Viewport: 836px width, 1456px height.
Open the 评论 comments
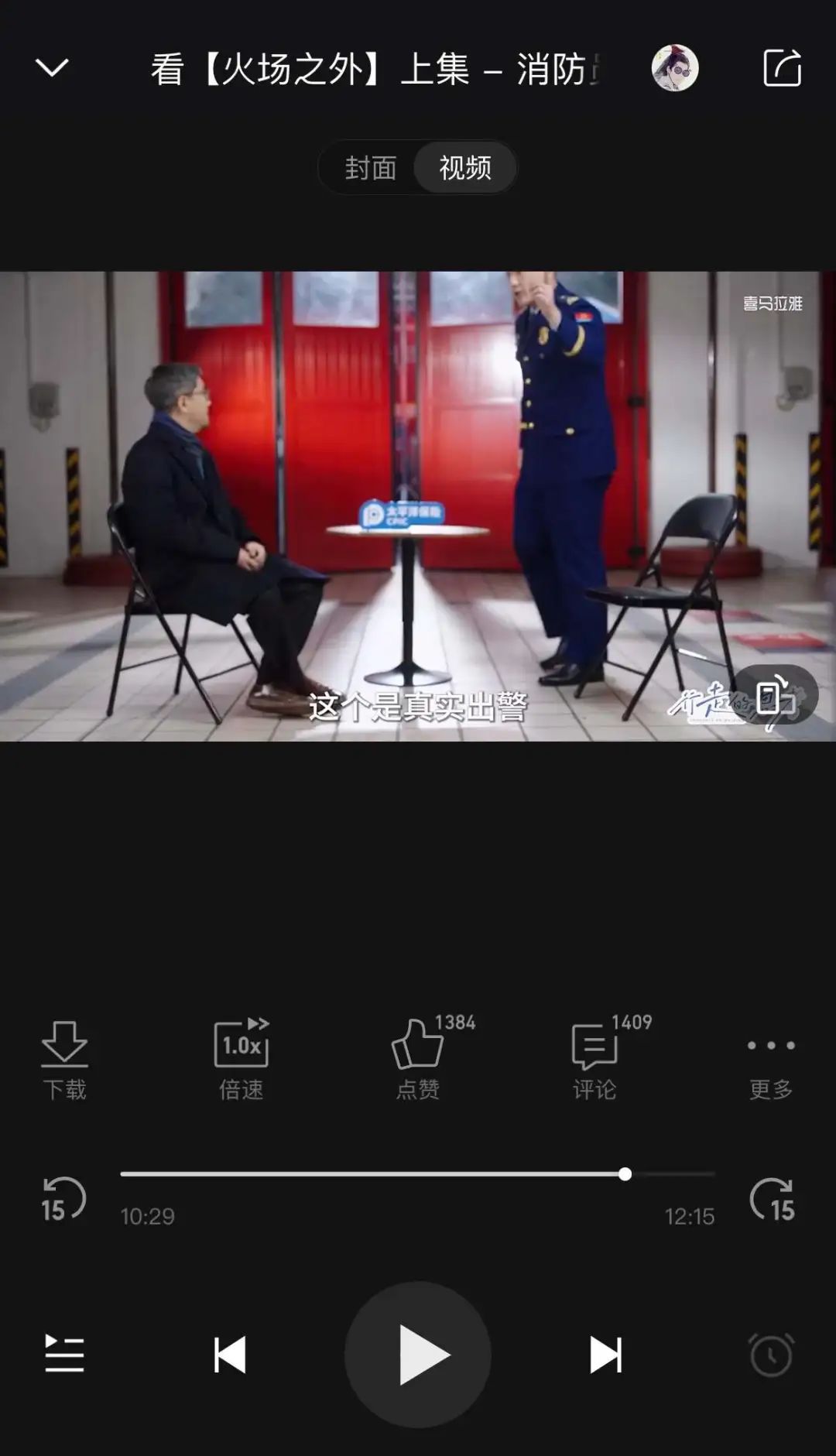tap(595, 1060)
